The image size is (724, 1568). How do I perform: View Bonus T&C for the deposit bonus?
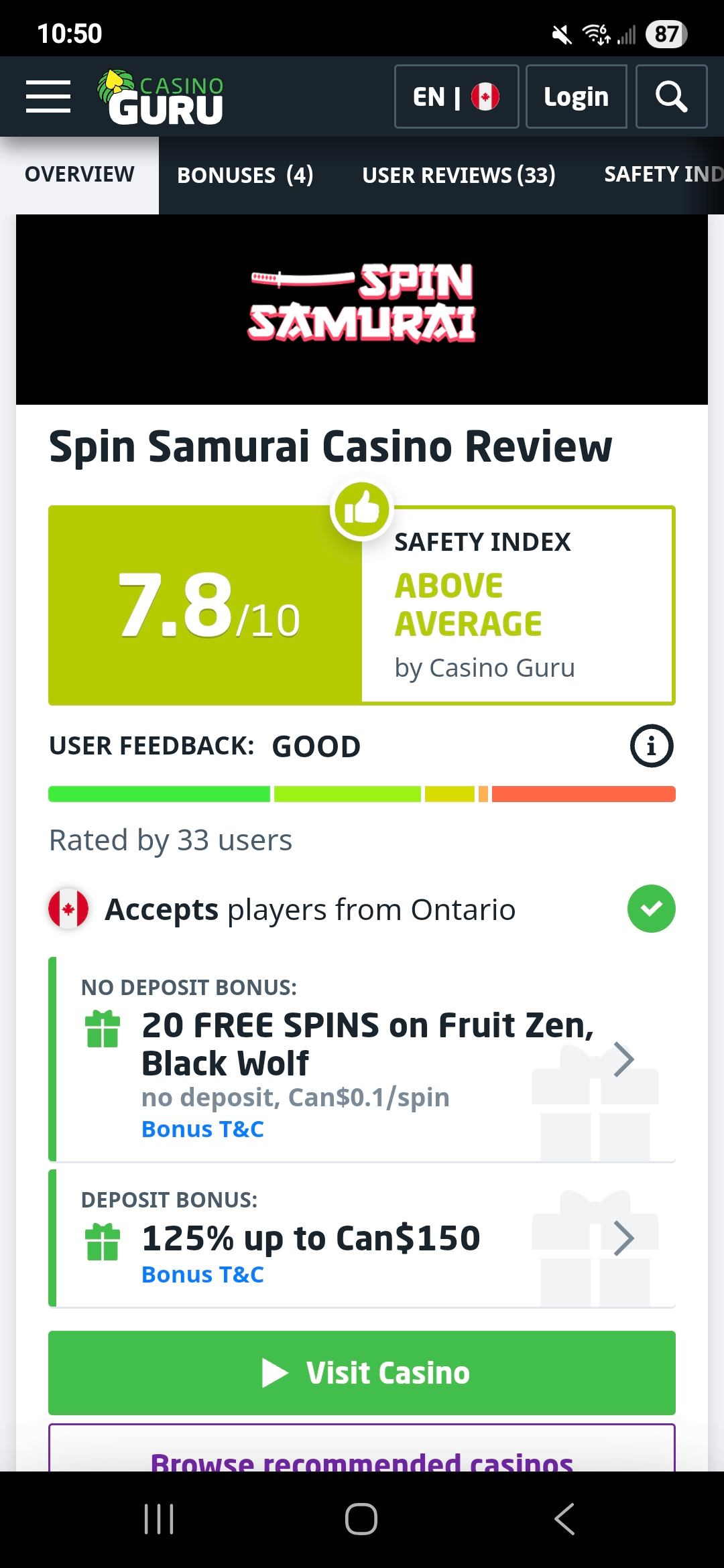[x=202, y=1275]
